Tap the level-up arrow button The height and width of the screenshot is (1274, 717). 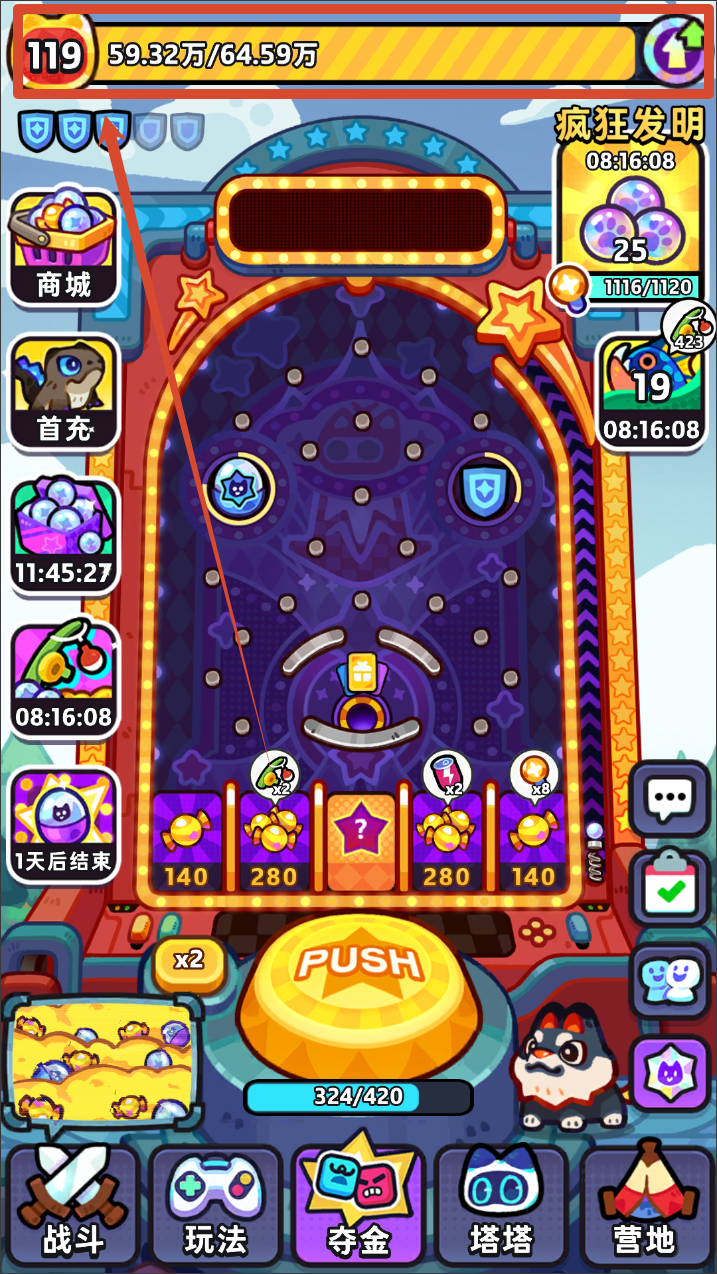[673, 51]
